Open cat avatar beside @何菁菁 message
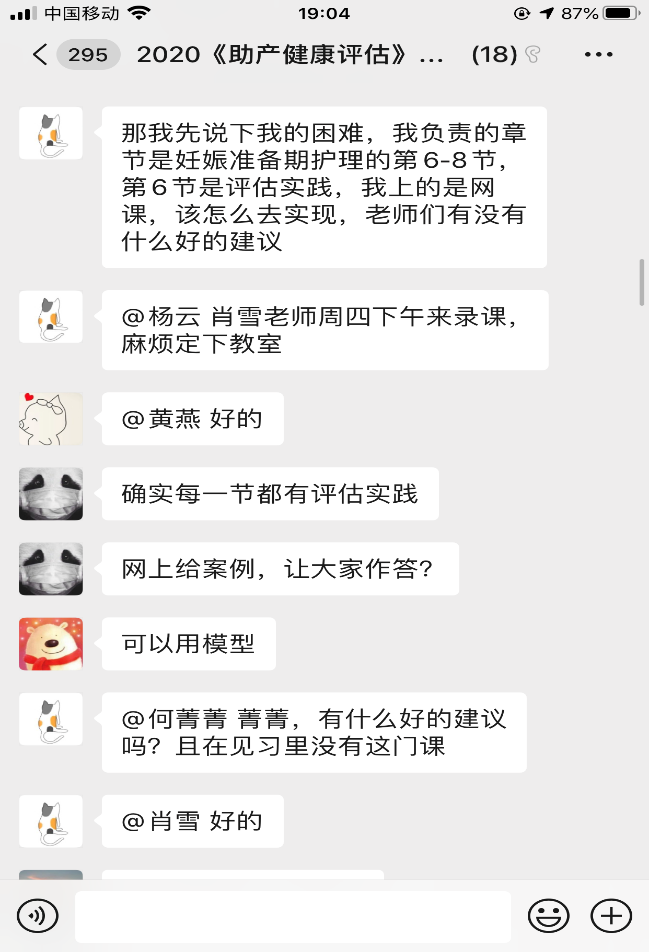Viewport: 649px width, 952px height. (51, 719)
